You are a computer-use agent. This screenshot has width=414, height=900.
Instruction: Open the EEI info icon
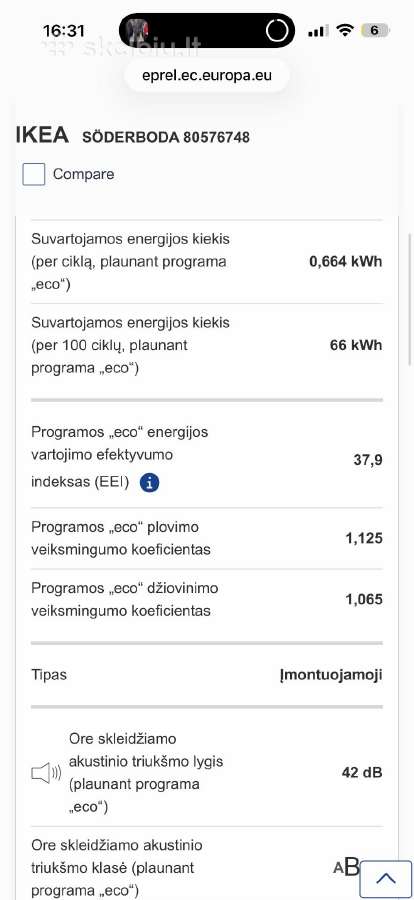pos(149,483)
